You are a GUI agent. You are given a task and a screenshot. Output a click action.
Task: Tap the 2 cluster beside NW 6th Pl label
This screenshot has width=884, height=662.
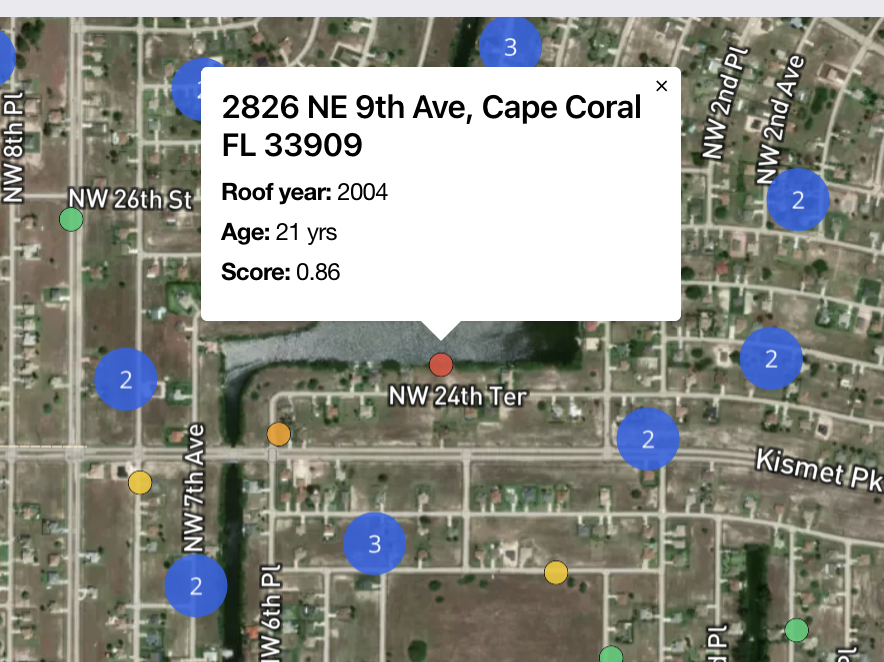tap(196, 586)
